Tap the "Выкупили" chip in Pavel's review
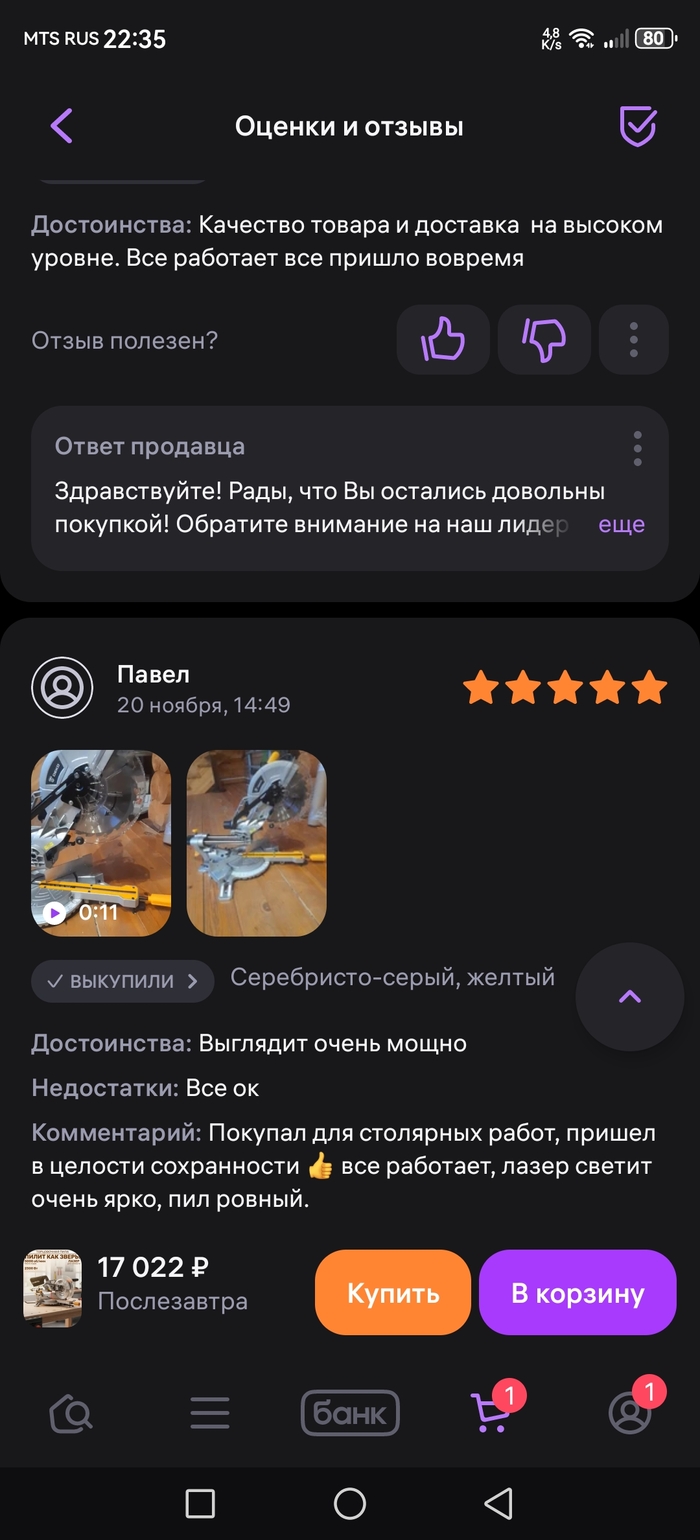 coord(123,981)
